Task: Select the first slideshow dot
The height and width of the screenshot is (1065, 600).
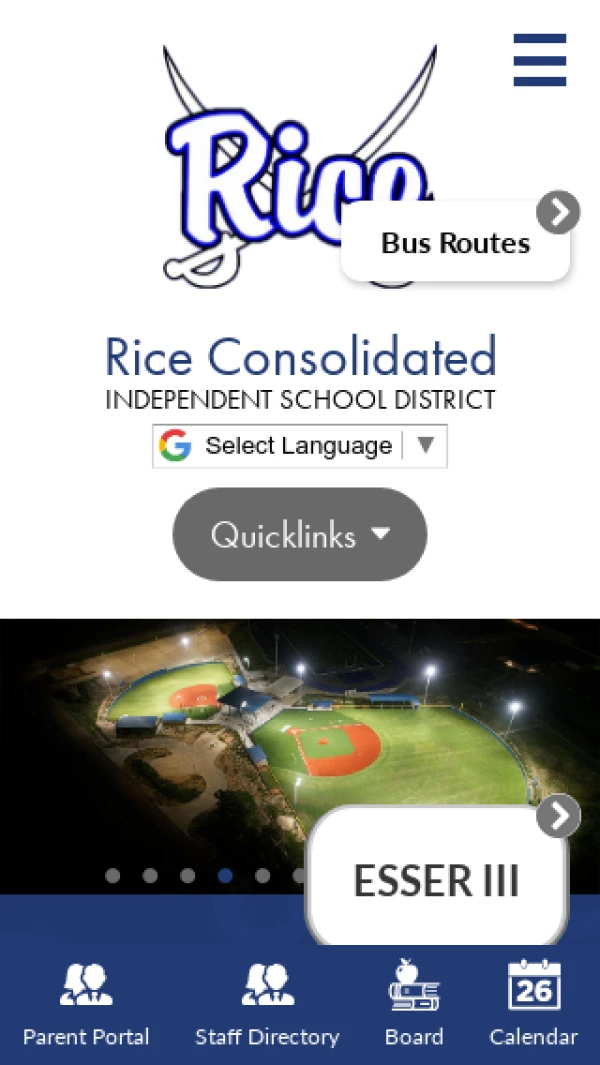Action: [x=113, y=876]
